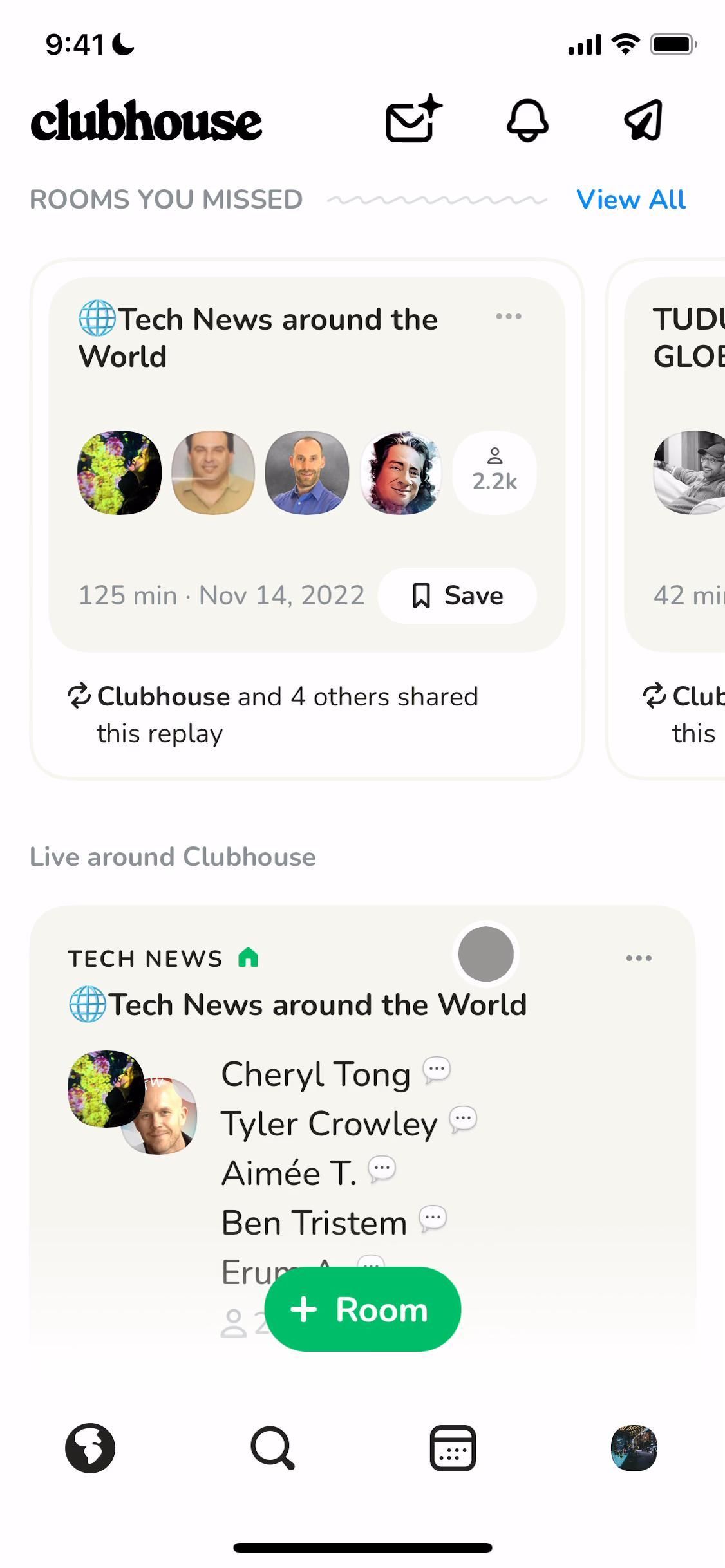The image size is (725, 1568).
Task: Switch to the globe home tab
Action: (x=90, y=1448)
